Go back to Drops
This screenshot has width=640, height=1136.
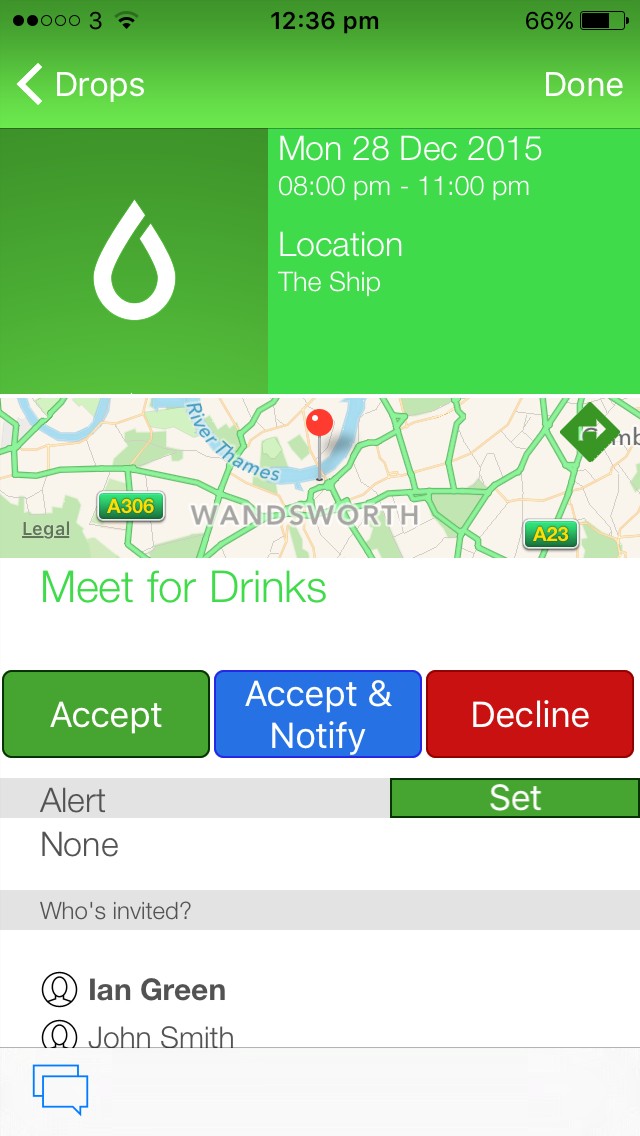tap(80, 85)
